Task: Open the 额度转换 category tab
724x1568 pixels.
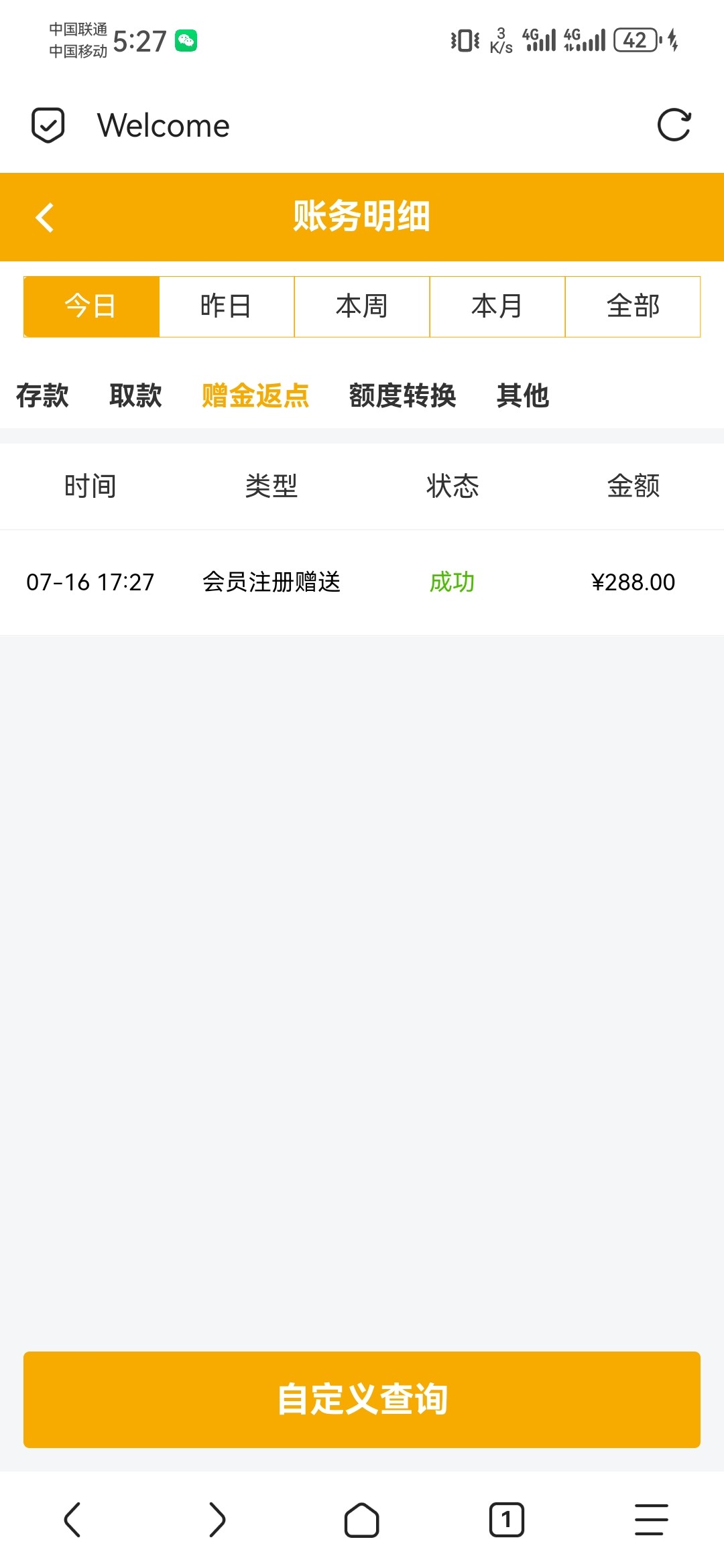Action: [x=402, y=395]
